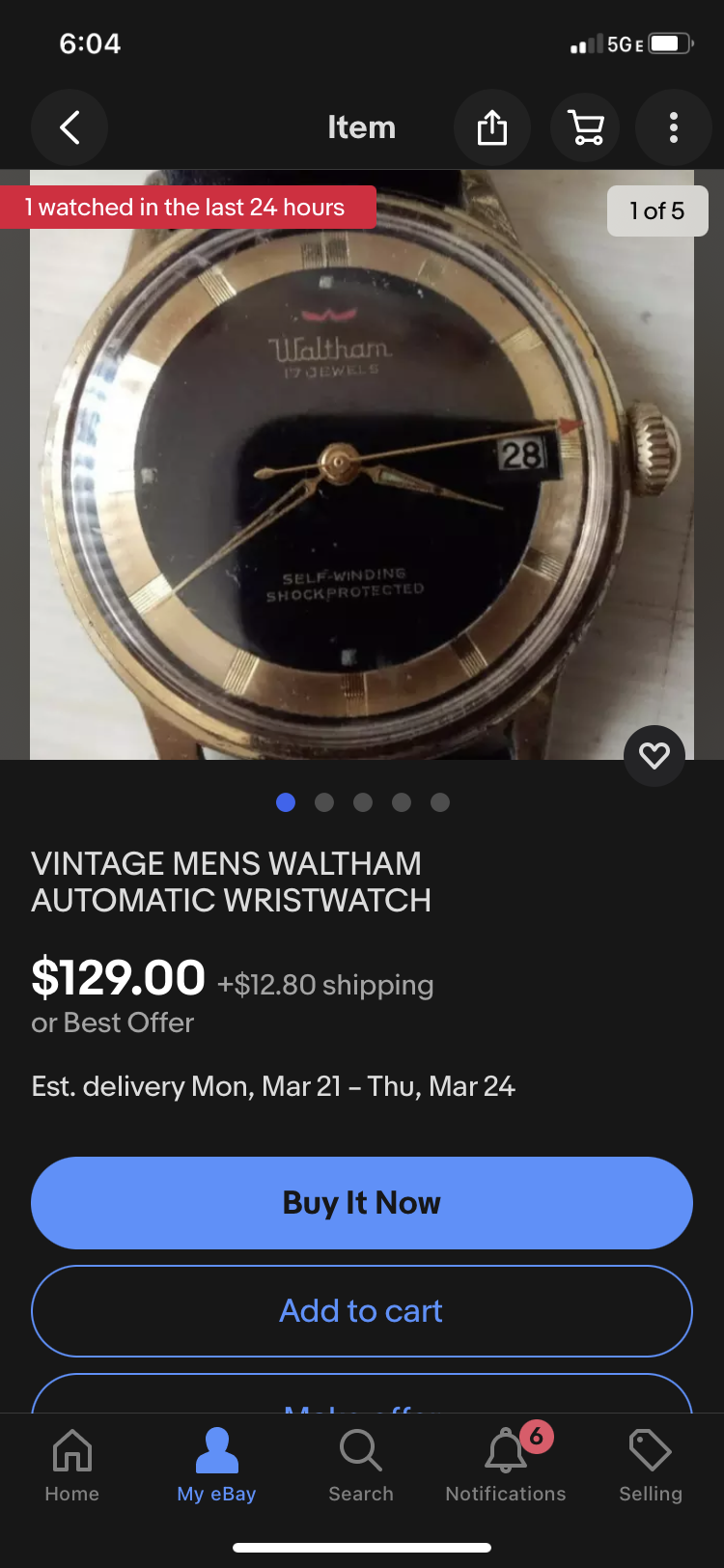Add this watch to your watchlist
The height and width of the screenshot is (1568, 724).
(654, 755)
